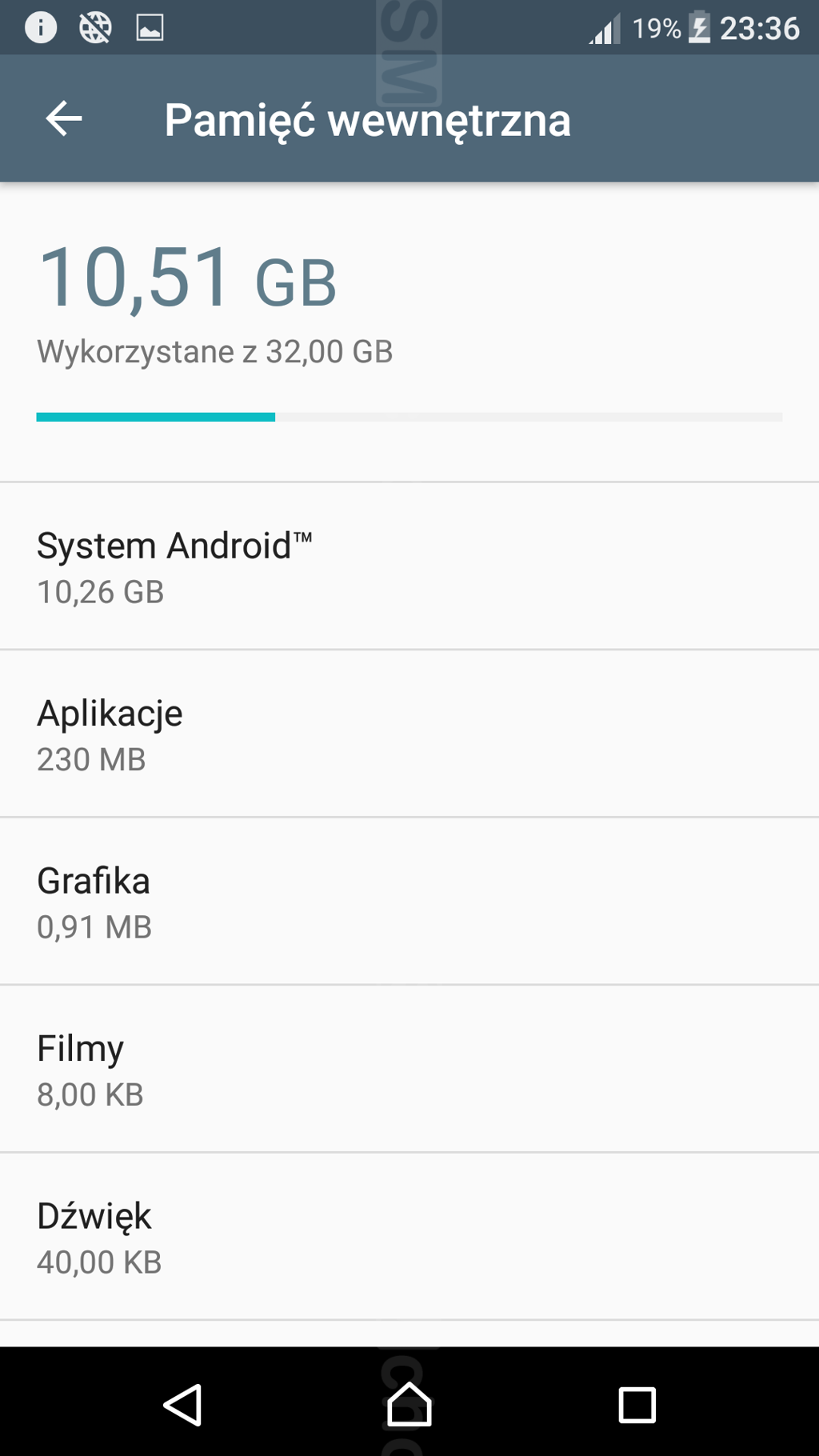Open the Grafika storage entry
The height and width of the screenshot is (1456, 819).
pos(408,902)
